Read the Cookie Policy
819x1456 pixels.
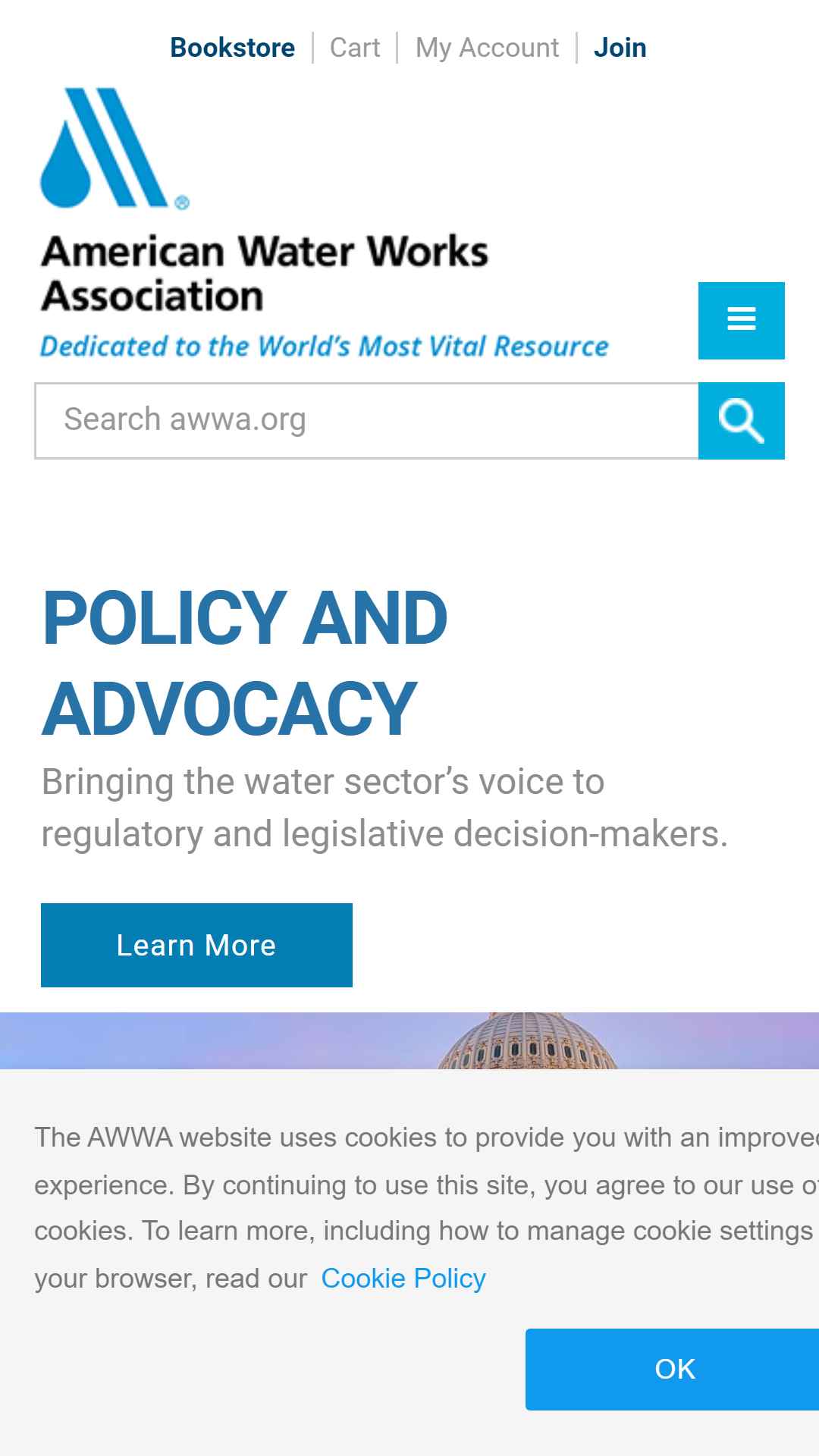403,1279
